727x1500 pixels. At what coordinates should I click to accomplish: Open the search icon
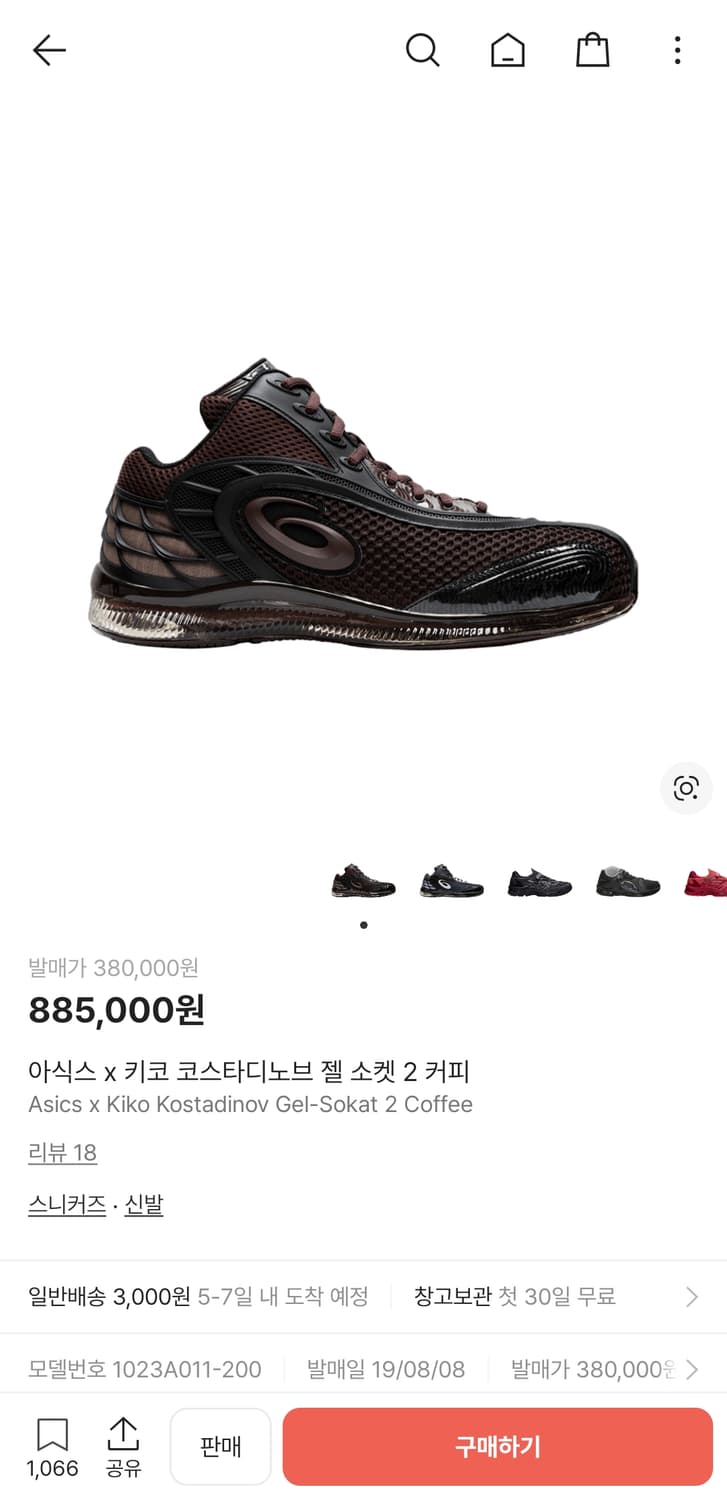[423, 50]
